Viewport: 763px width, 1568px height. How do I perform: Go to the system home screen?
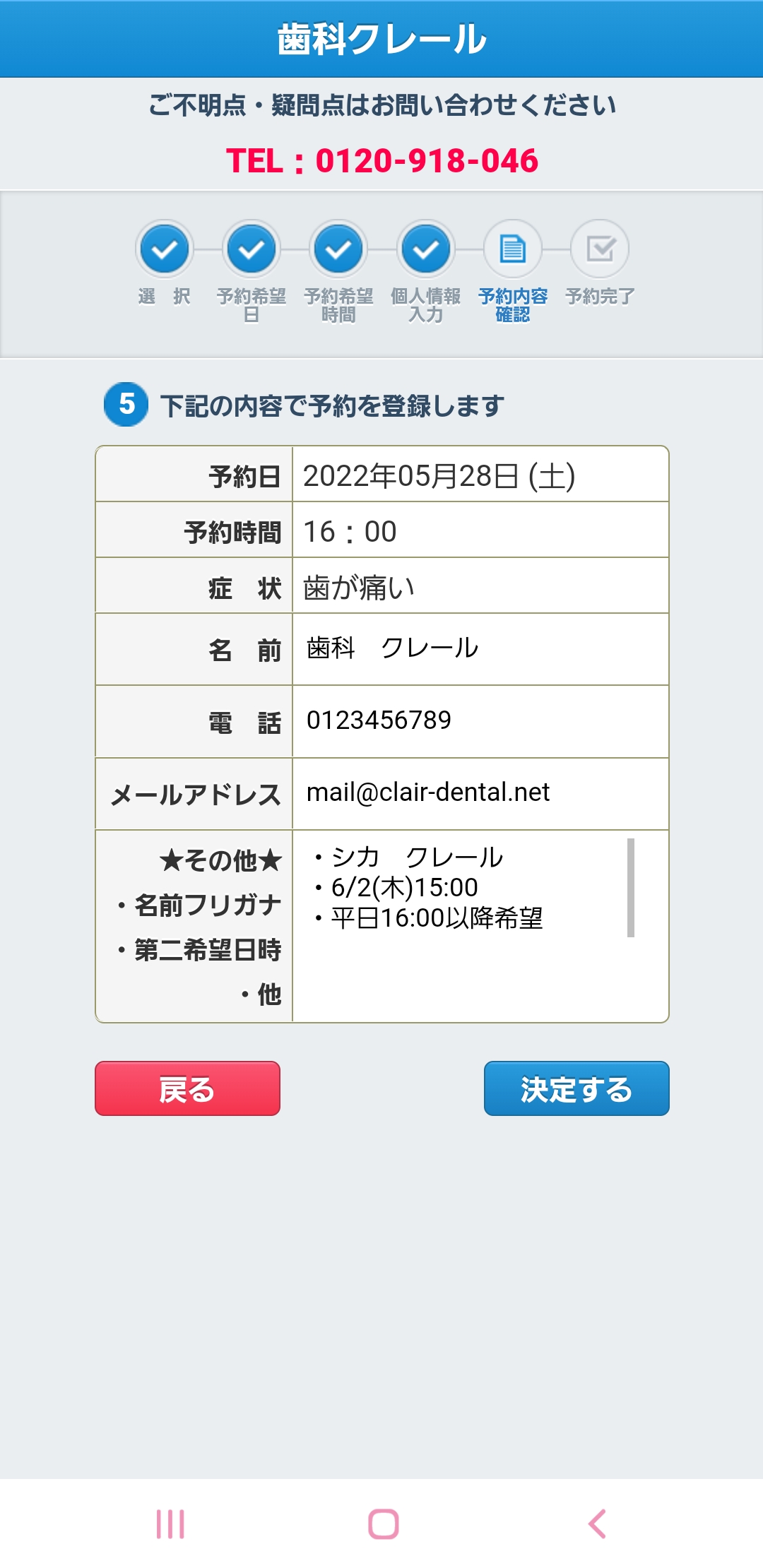click(383, 1524)
